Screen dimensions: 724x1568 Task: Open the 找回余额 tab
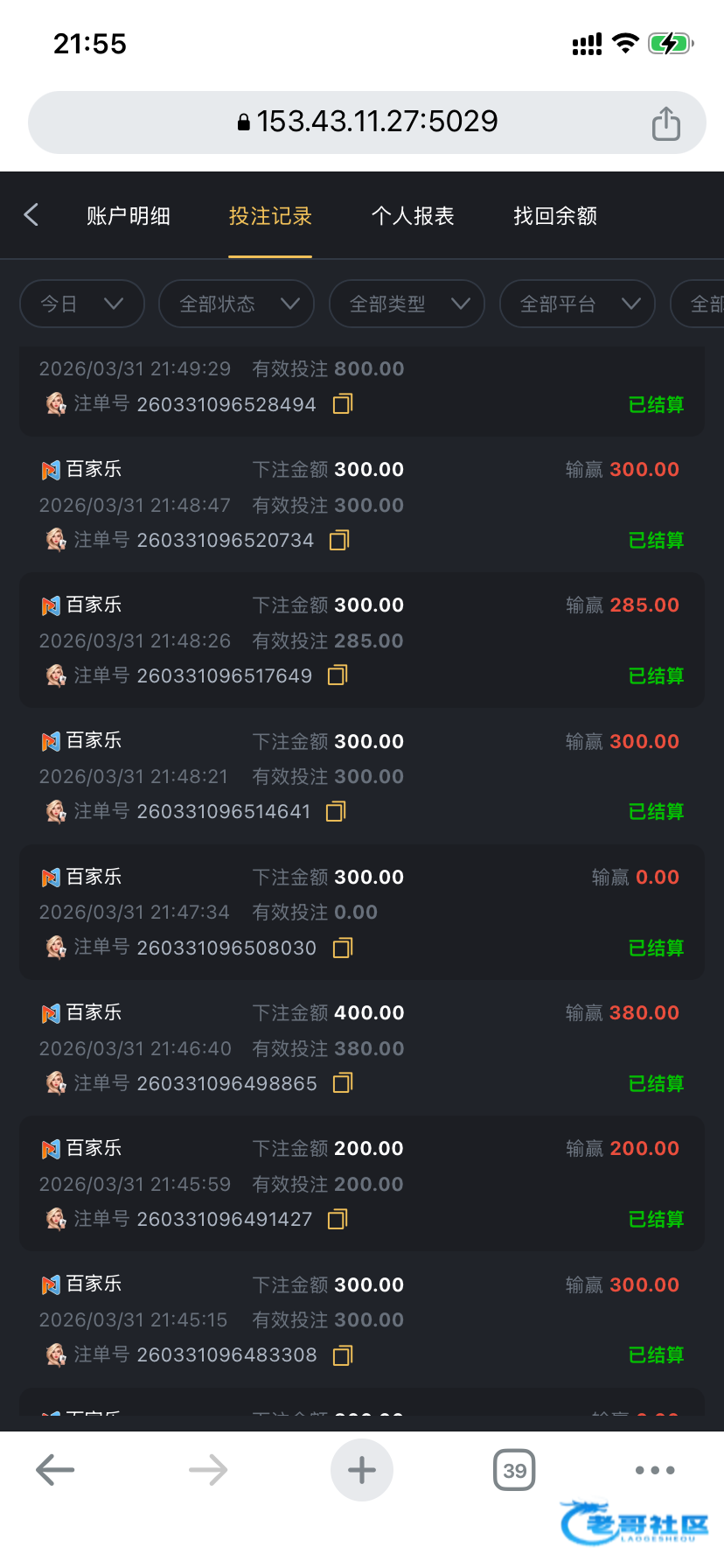555,216
